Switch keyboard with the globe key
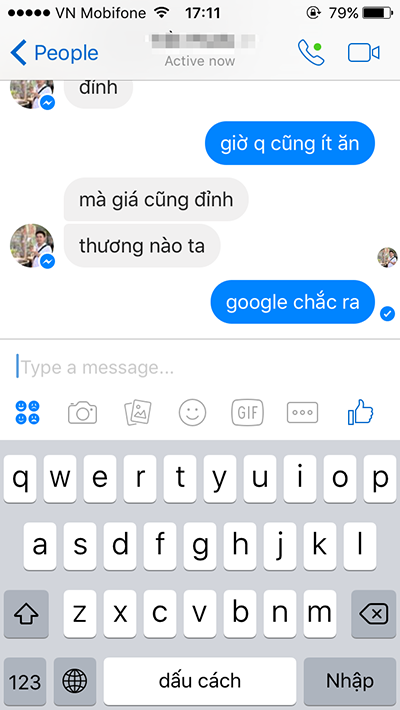 75,681
